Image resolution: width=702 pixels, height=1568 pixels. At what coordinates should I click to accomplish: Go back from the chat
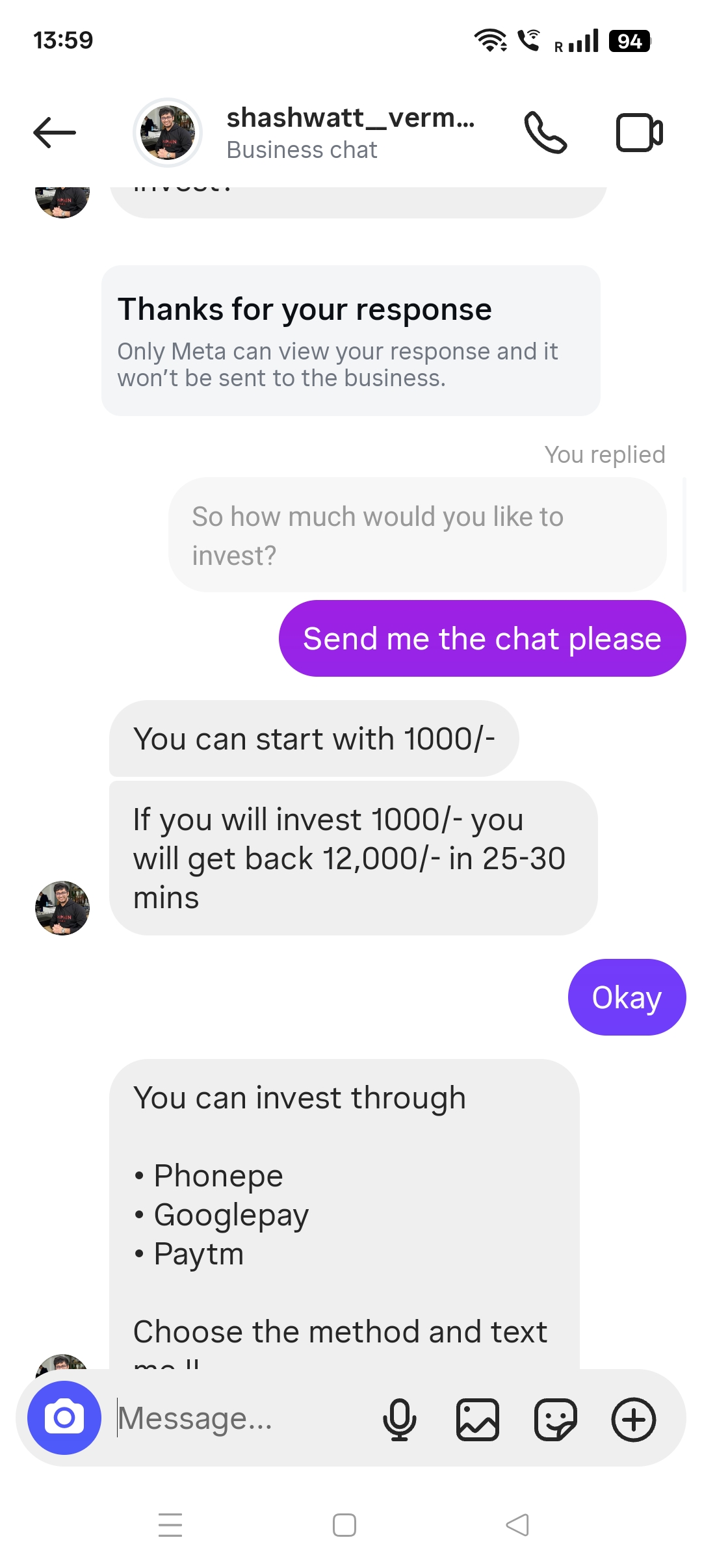(55, 133)
